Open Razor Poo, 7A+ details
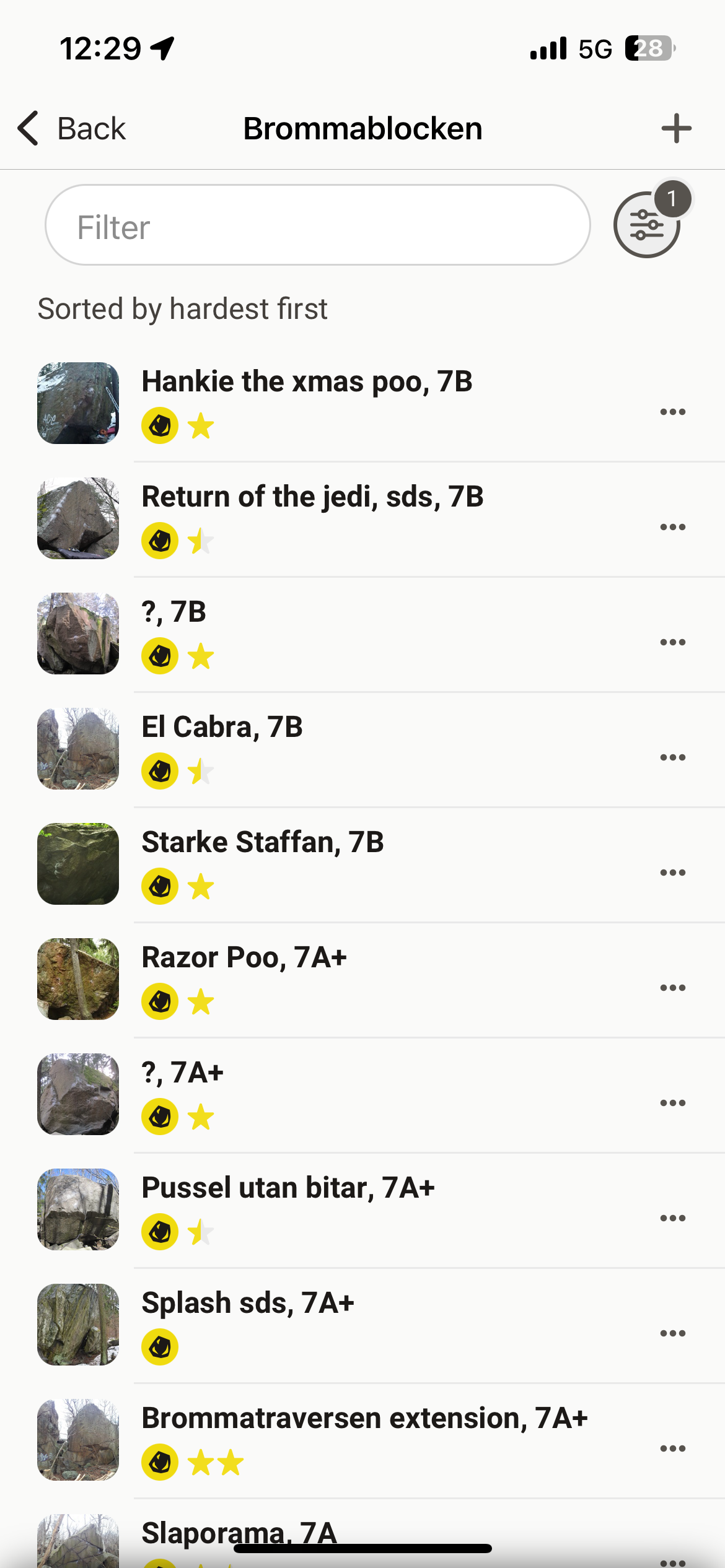The width and height of the screenshot is (725, 1568). point(244,958)
